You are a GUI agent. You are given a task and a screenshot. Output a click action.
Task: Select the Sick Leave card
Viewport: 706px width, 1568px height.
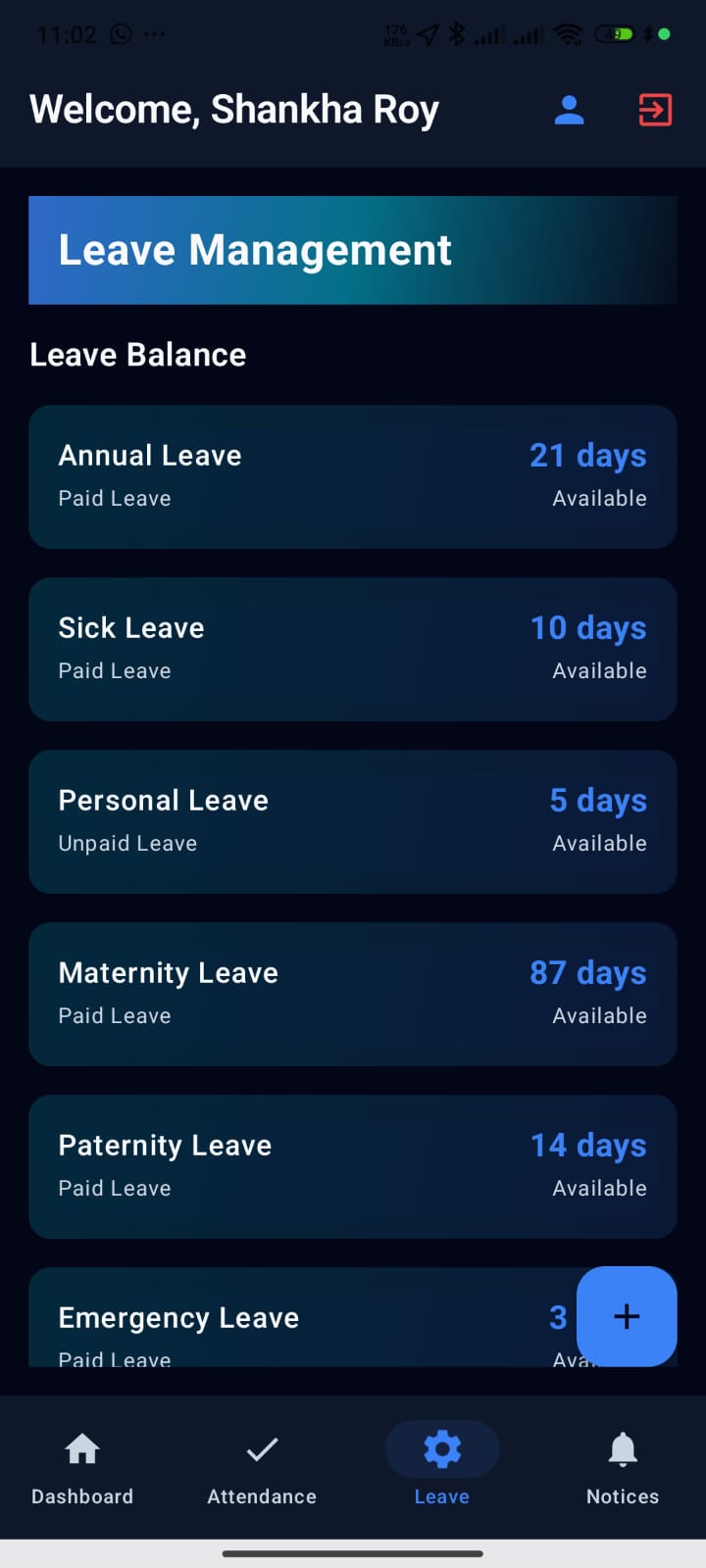click(x=353, y=650)
